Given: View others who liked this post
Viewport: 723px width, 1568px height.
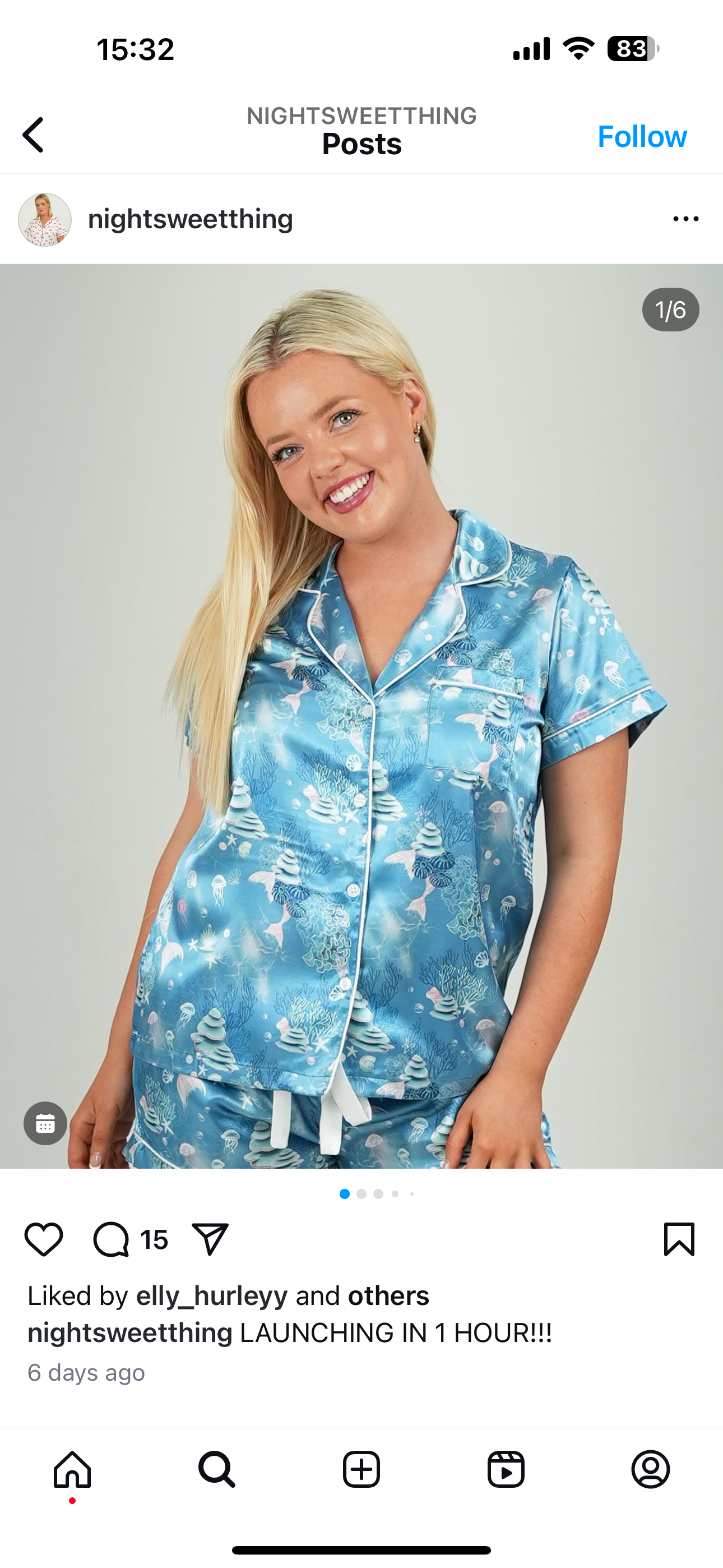Looking at the screenshot, I should 388,1296.
